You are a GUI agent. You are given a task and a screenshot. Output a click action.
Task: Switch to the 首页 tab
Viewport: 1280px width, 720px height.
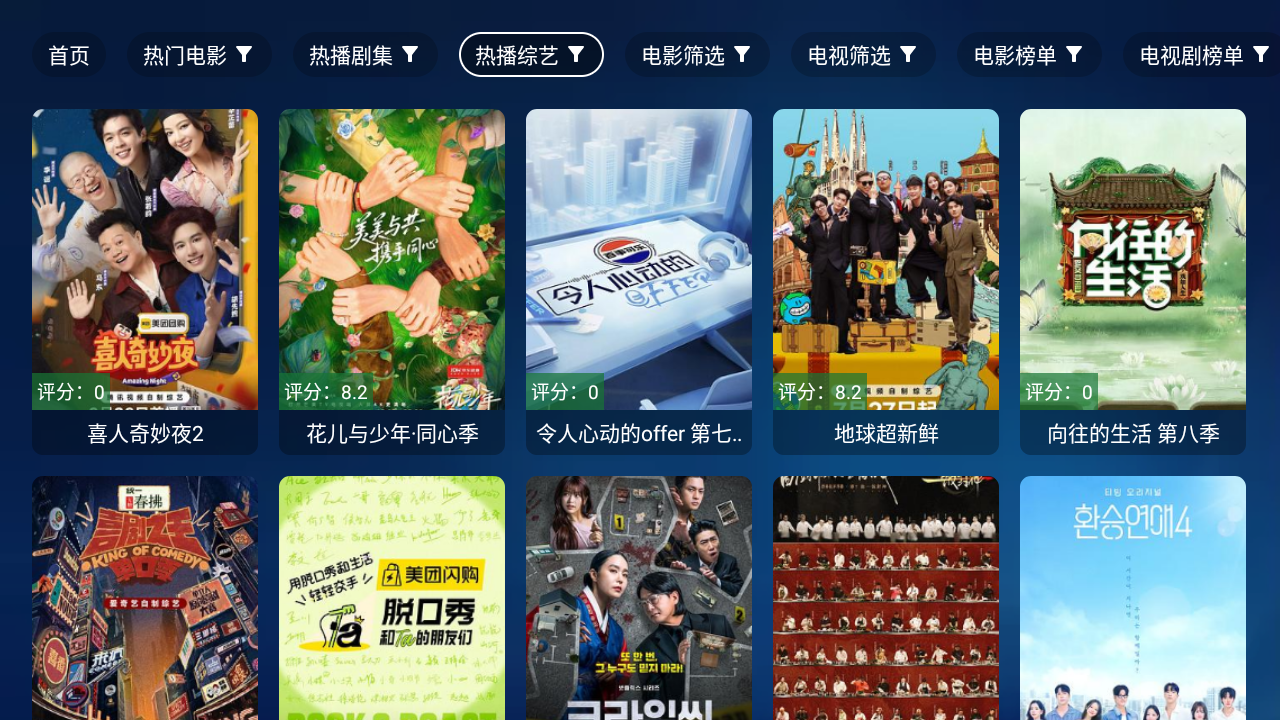click(x=69, y=55)
